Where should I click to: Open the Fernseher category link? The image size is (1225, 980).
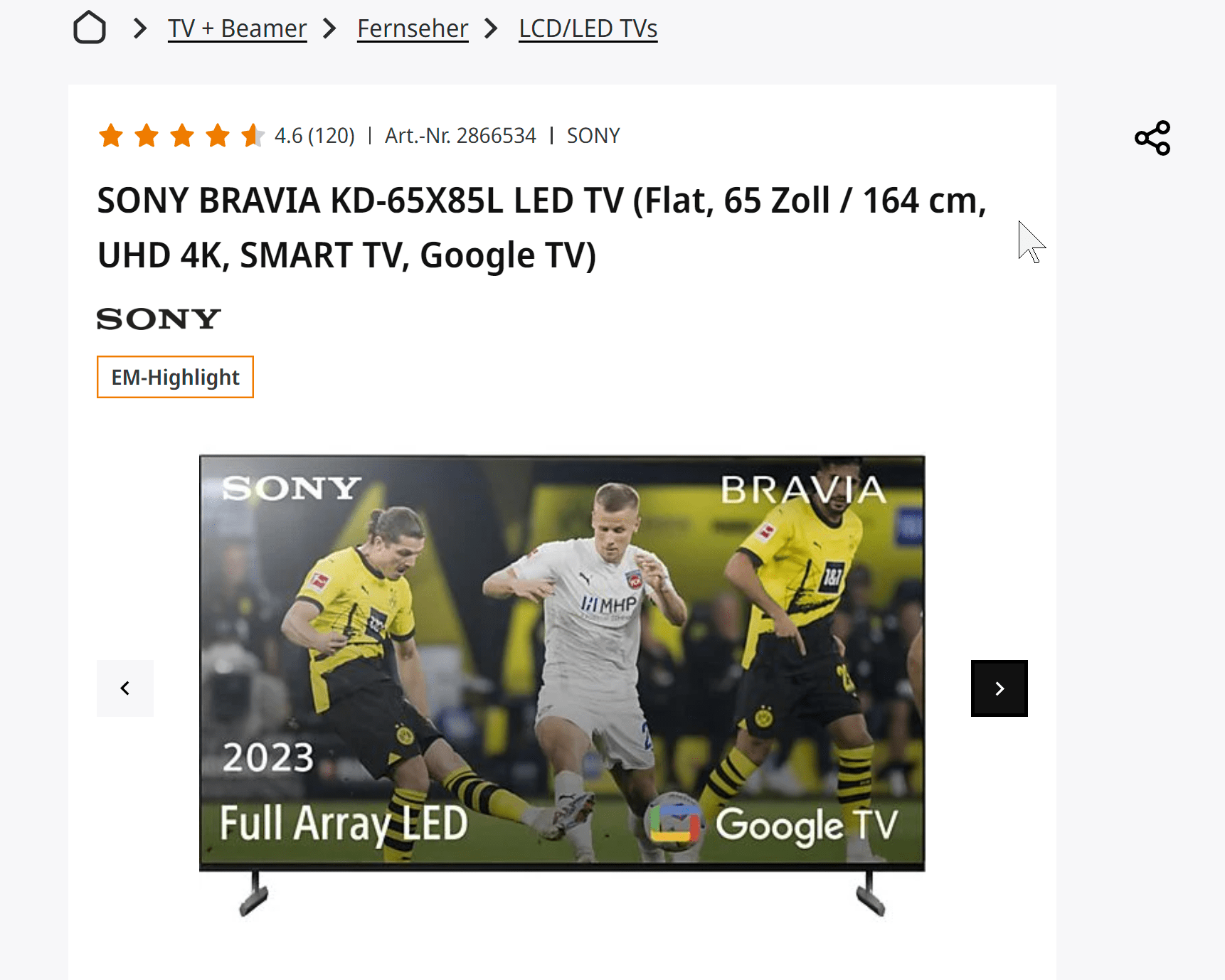(x=413, y=28)
